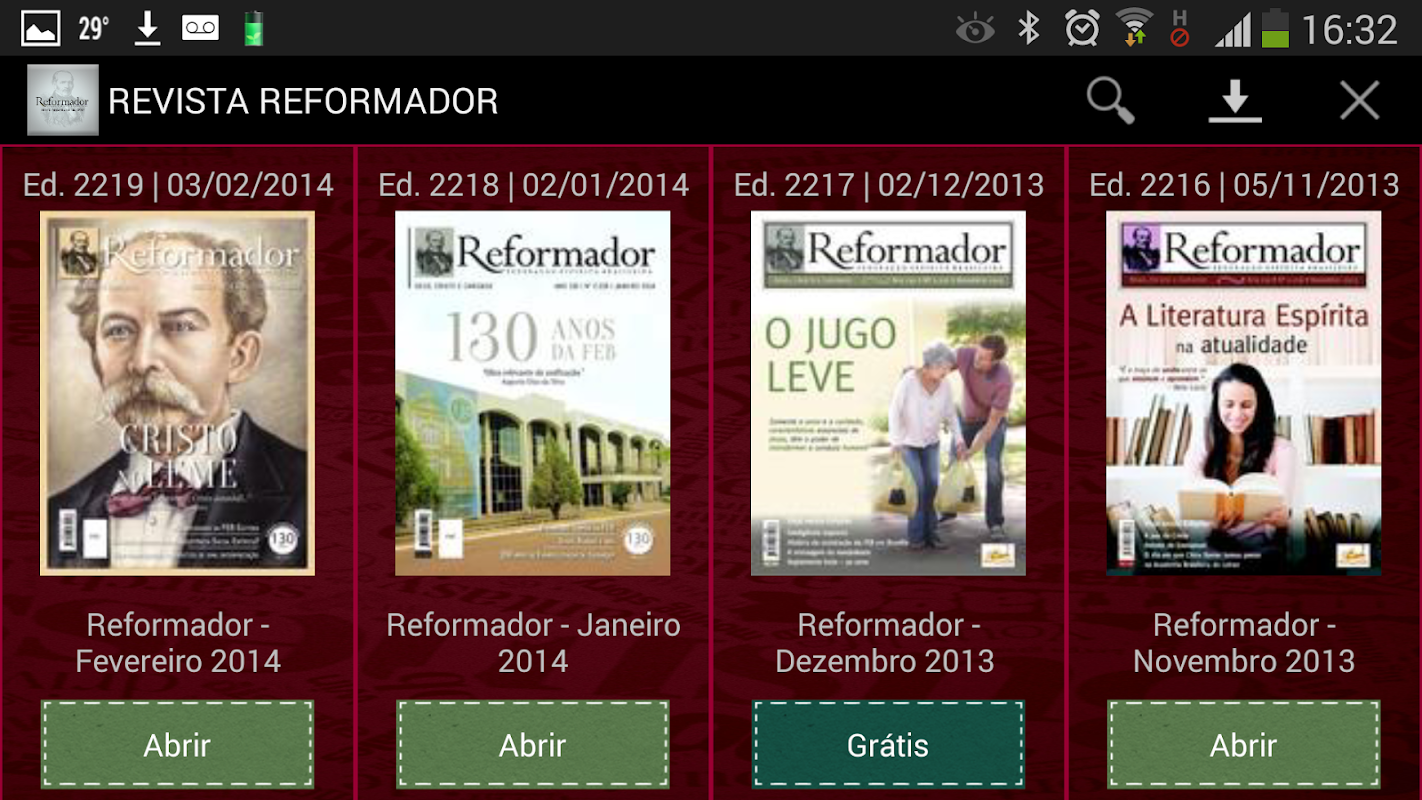Open the search magnifier icon
This screenshot has height=800, width=1422.
[1110, 101]
